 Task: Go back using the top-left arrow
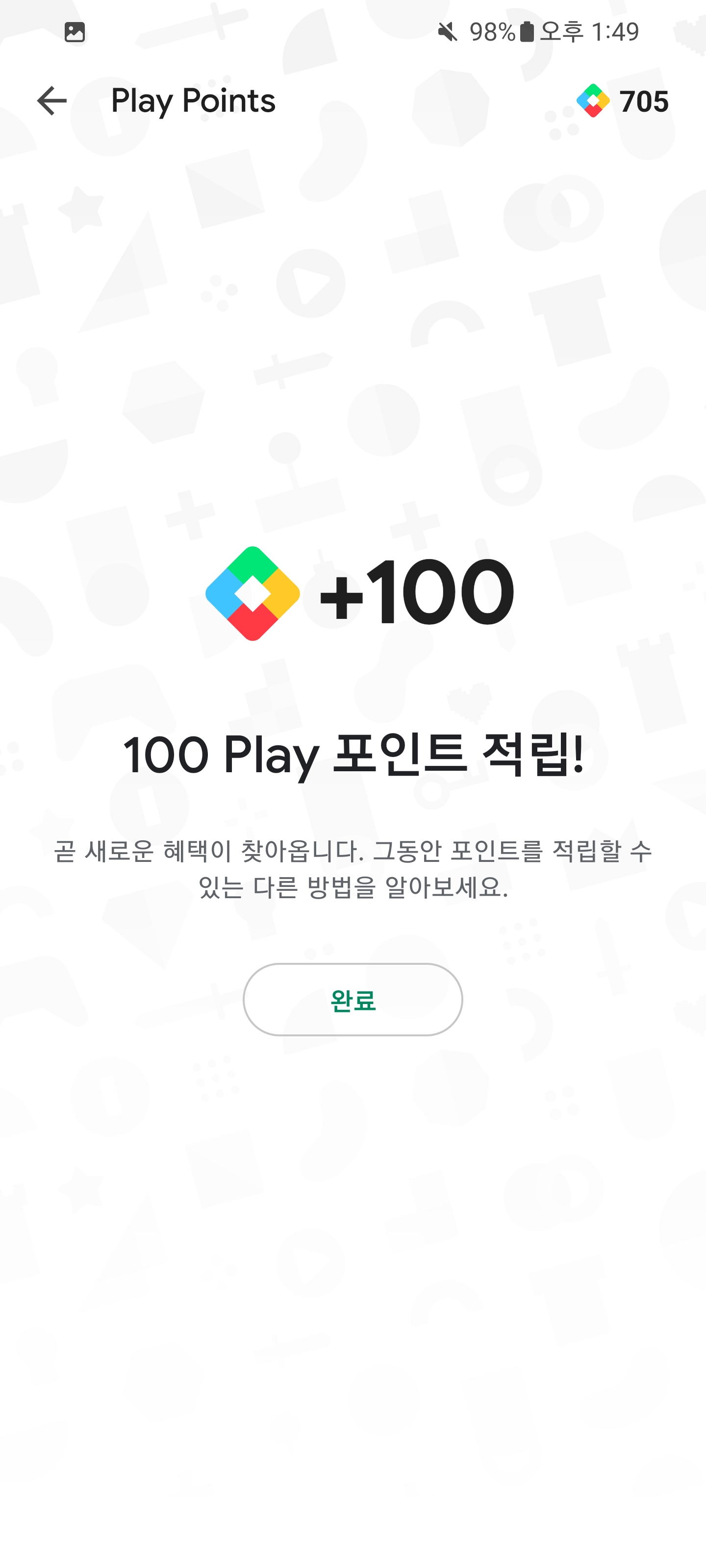tap(52, 101)
